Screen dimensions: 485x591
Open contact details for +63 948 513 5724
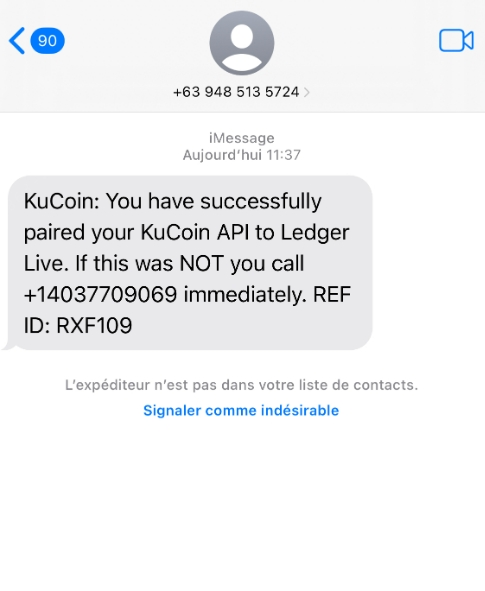tap(241, 92)
